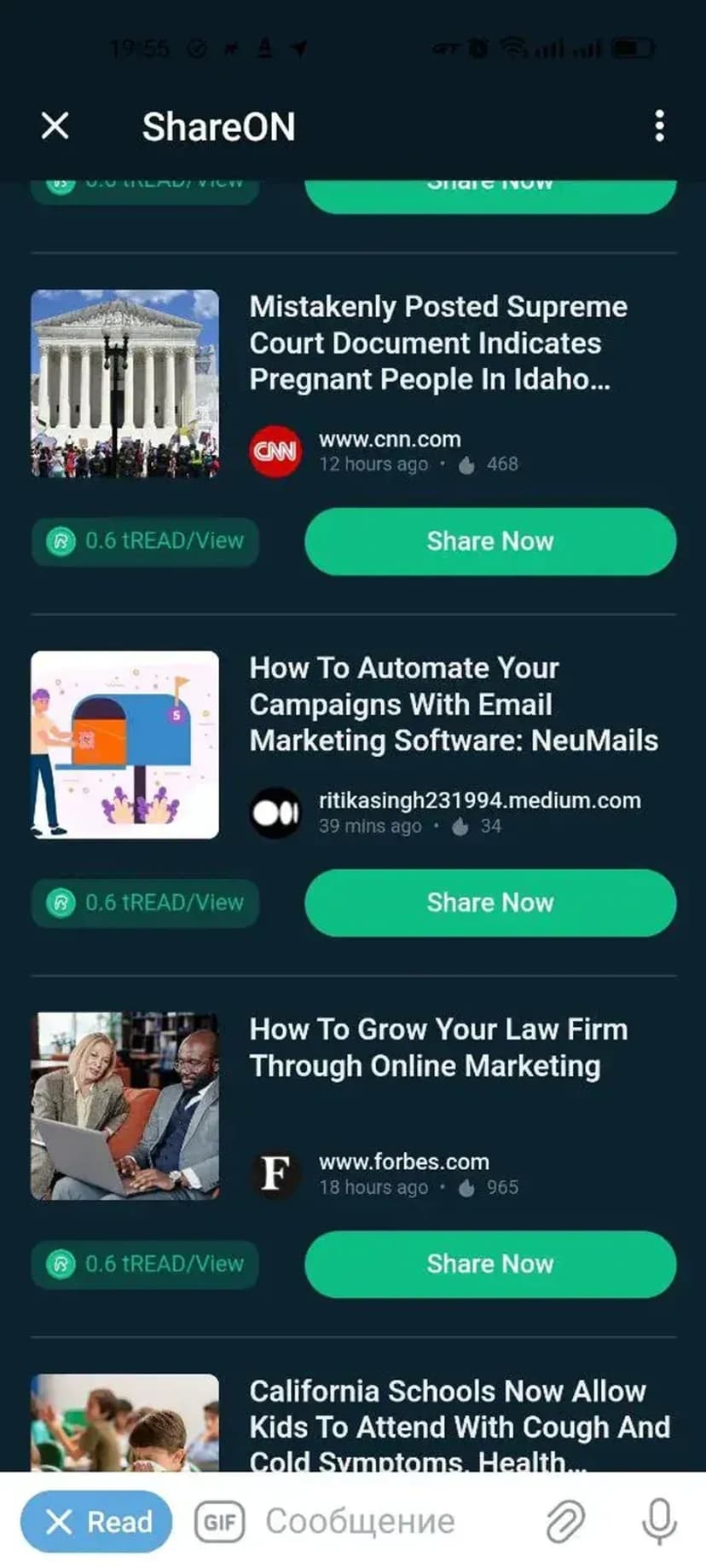Share the Forbes law firm article
The height and width of the screenshot is (1568, 706).
click(x=490, y=1264)
